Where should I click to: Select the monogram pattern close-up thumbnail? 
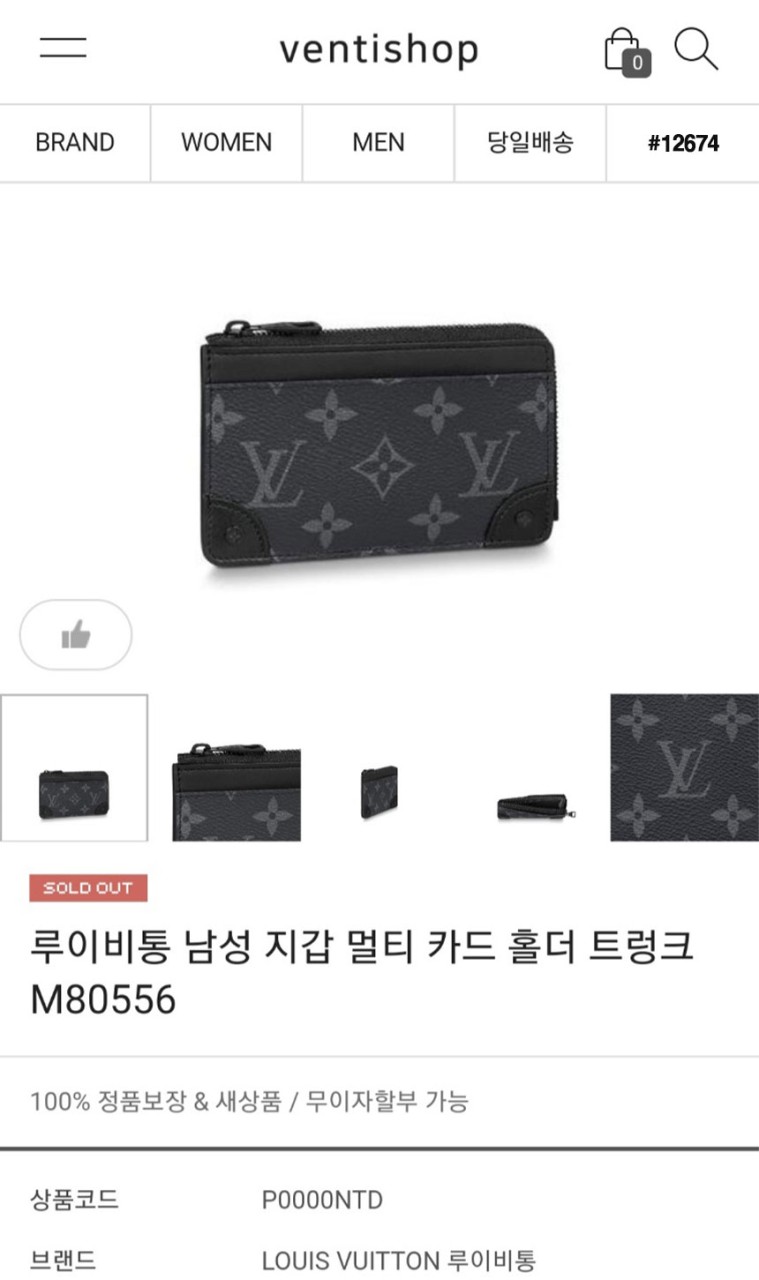684,768
